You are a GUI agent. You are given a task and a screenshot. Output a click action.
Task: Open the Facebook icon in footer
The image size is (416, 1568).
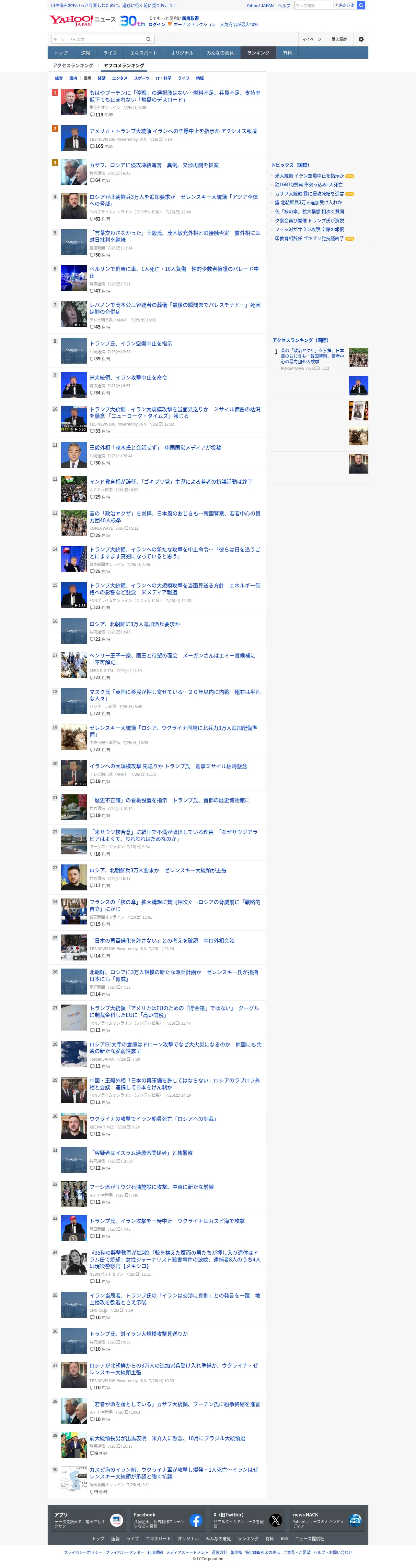tap(196, 1520)
